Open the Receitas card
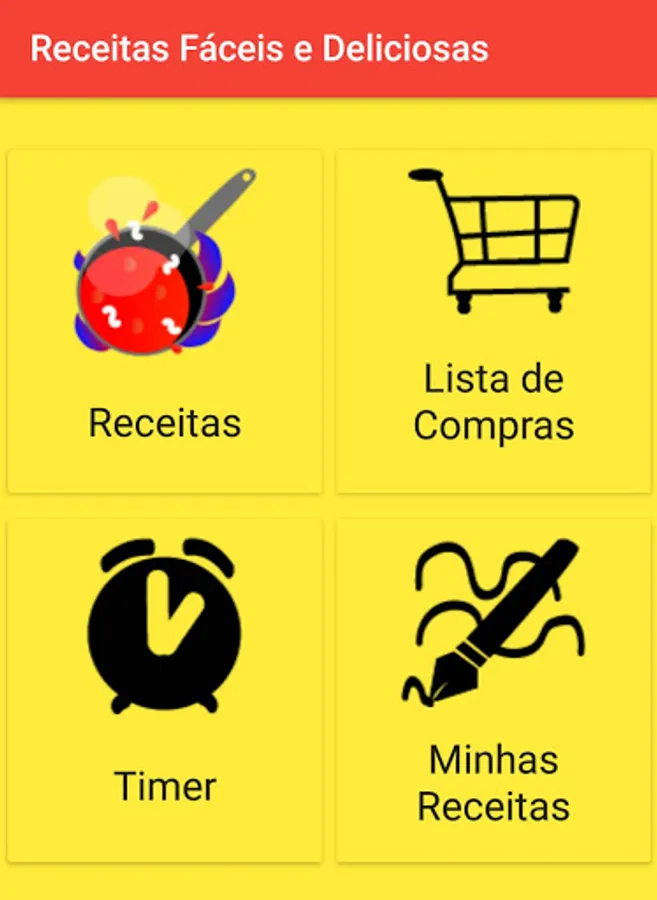 point(164,321)
